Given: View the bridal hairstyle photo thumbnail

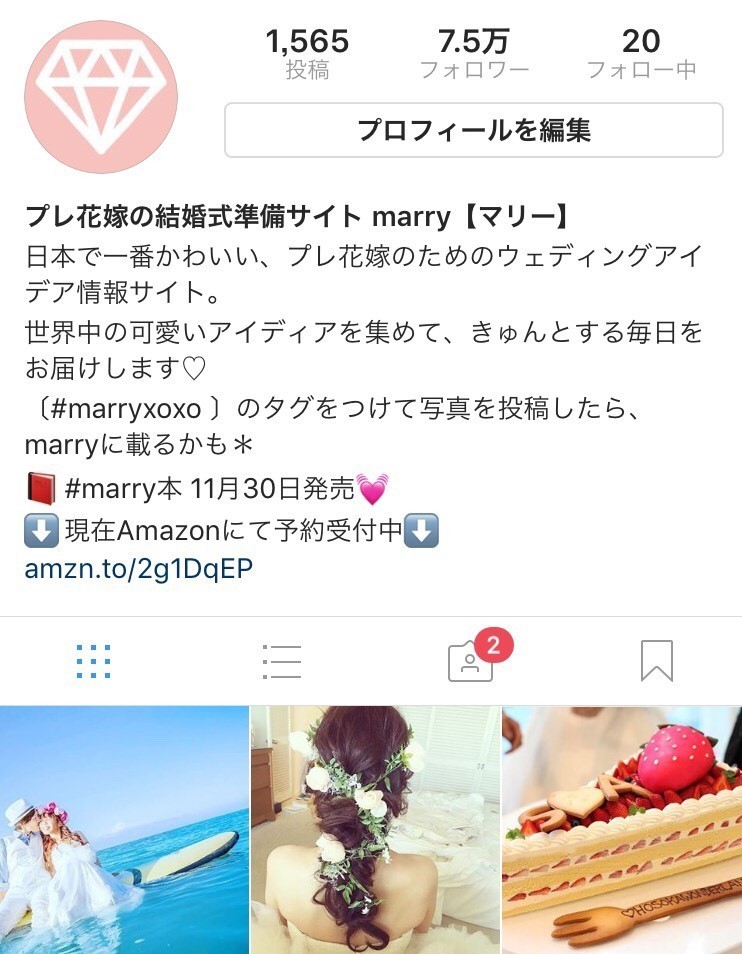Looking at the screenshot, I should pyautogui.click(x=371, y=830).
